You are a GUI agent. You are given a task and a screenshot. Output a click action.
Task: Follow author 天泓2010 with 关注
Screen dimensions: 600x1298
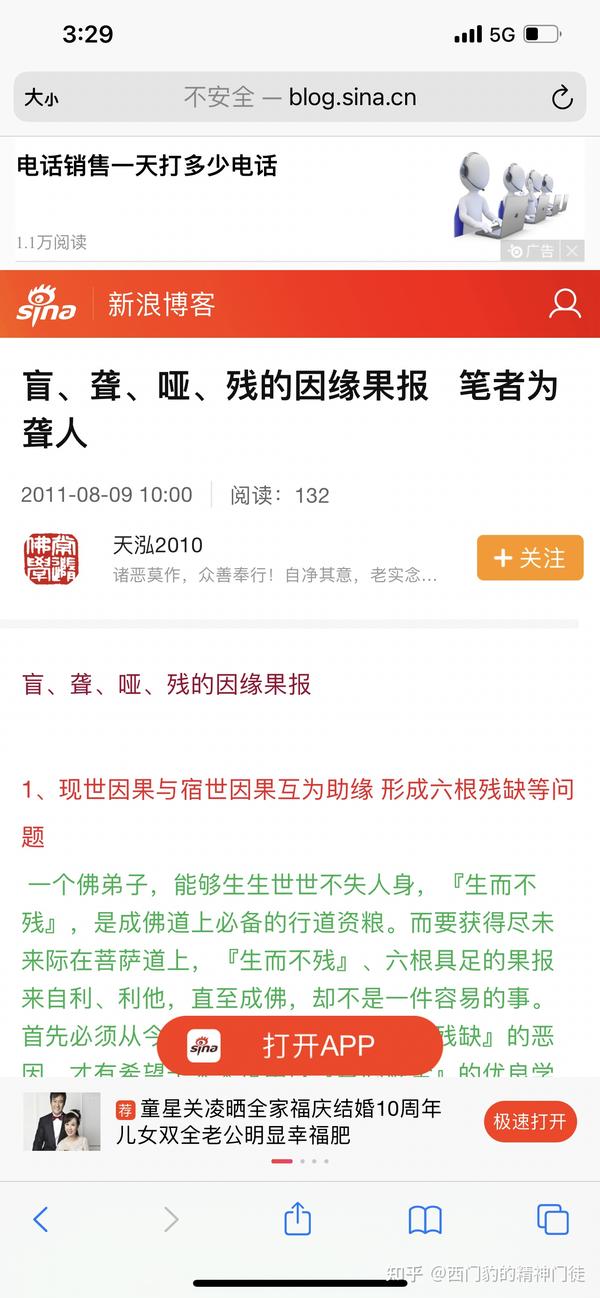point(530,558)
